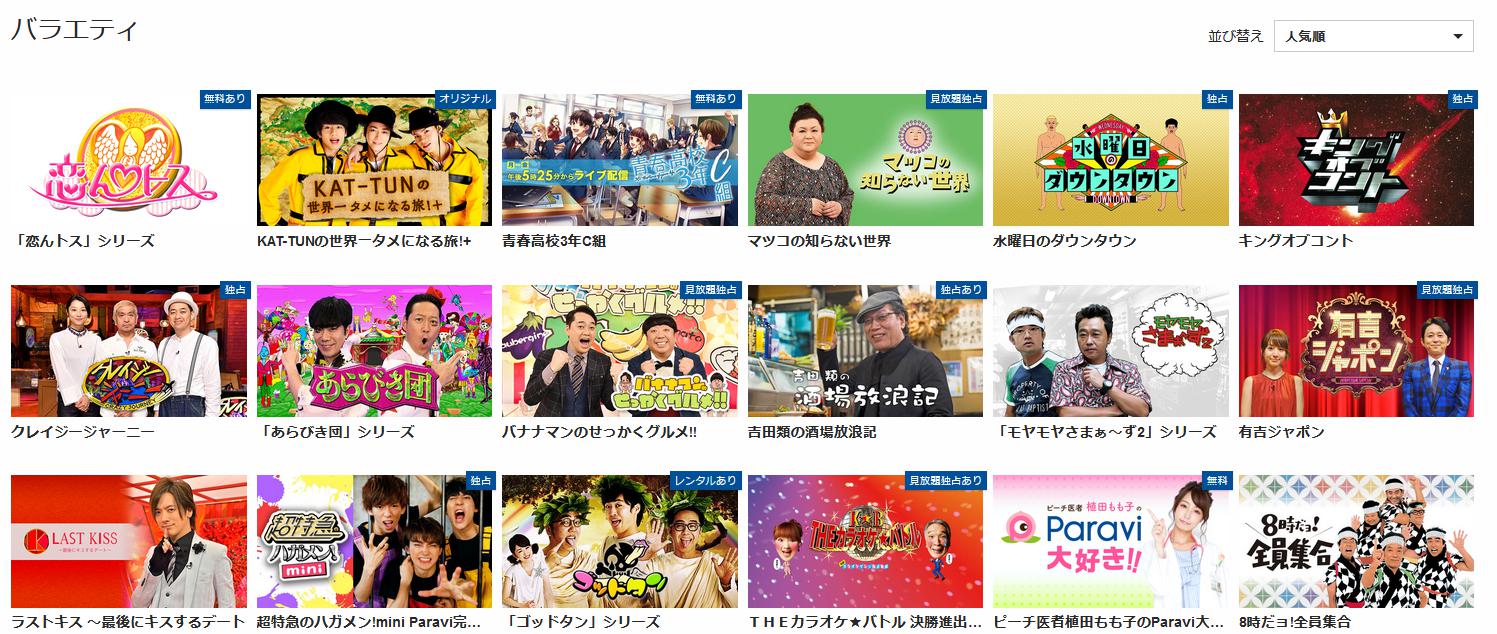The image size is (1497, 634).
Task: Open KAT-TUNの世界一タメになる旅!+
Action: (x=374, y=160)
